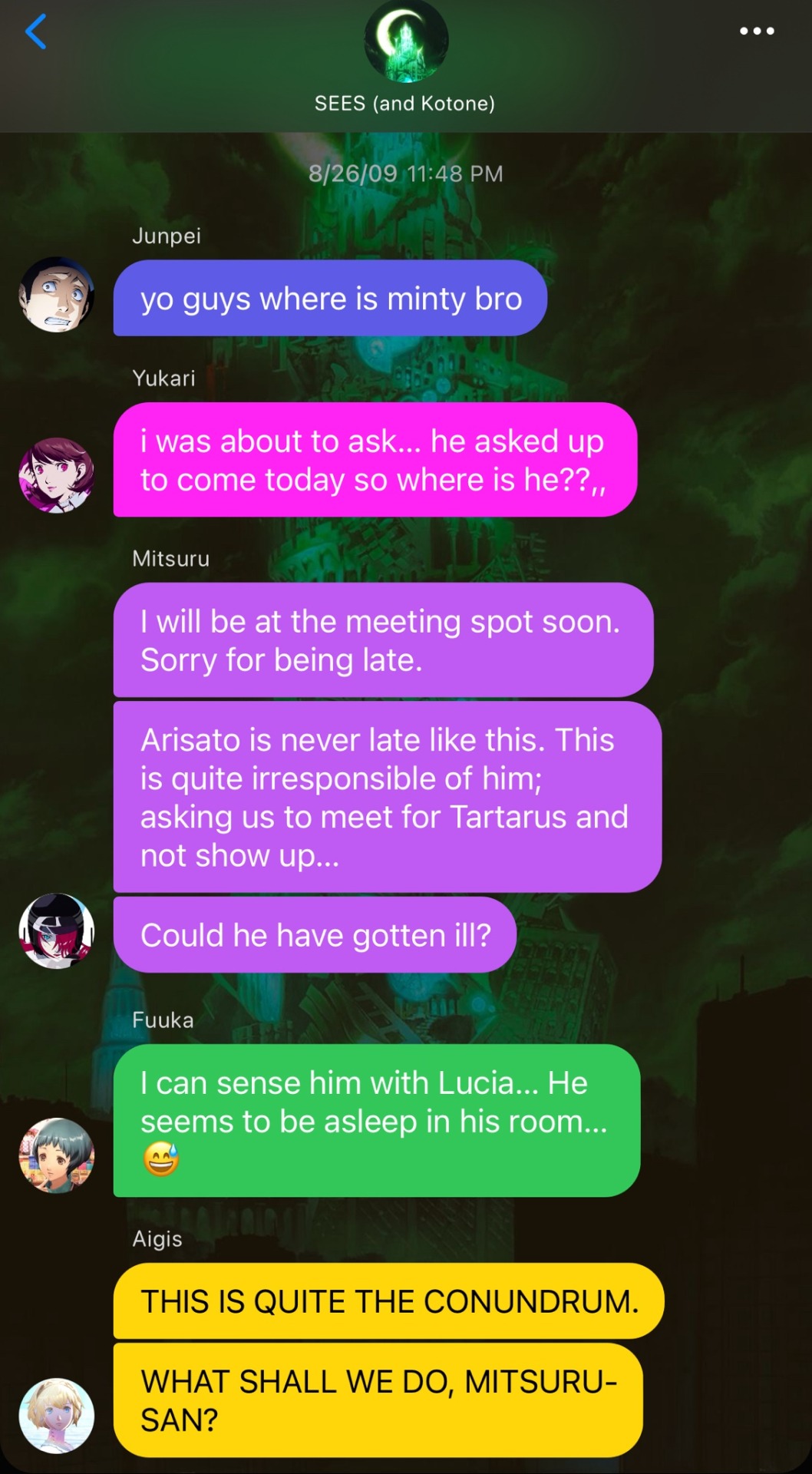The image size is (812, 1474).
Task: Go back from the SEES group chat
Action: pos(36,31)
